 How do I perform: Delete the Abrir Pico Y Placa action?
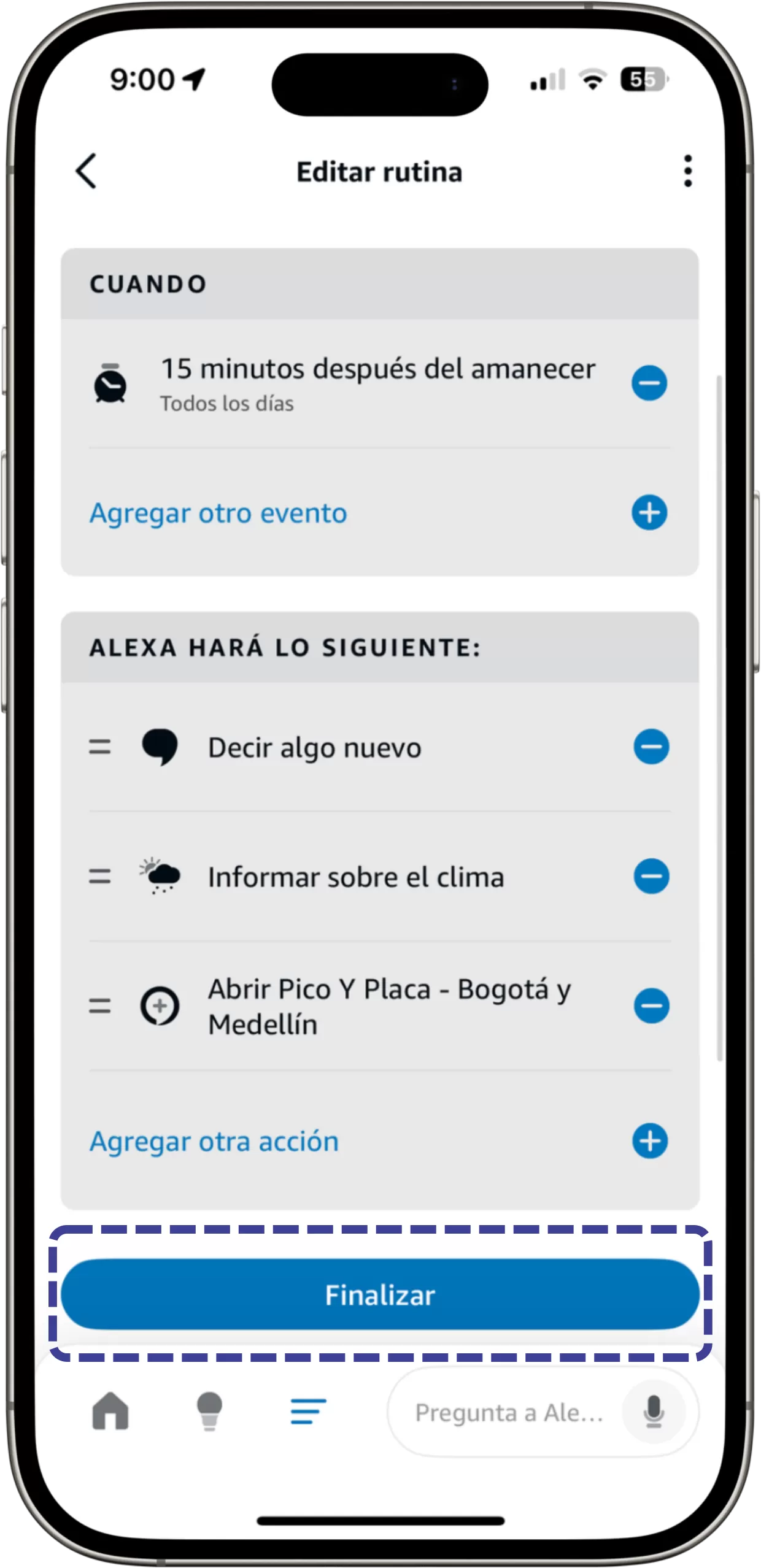651,1006
